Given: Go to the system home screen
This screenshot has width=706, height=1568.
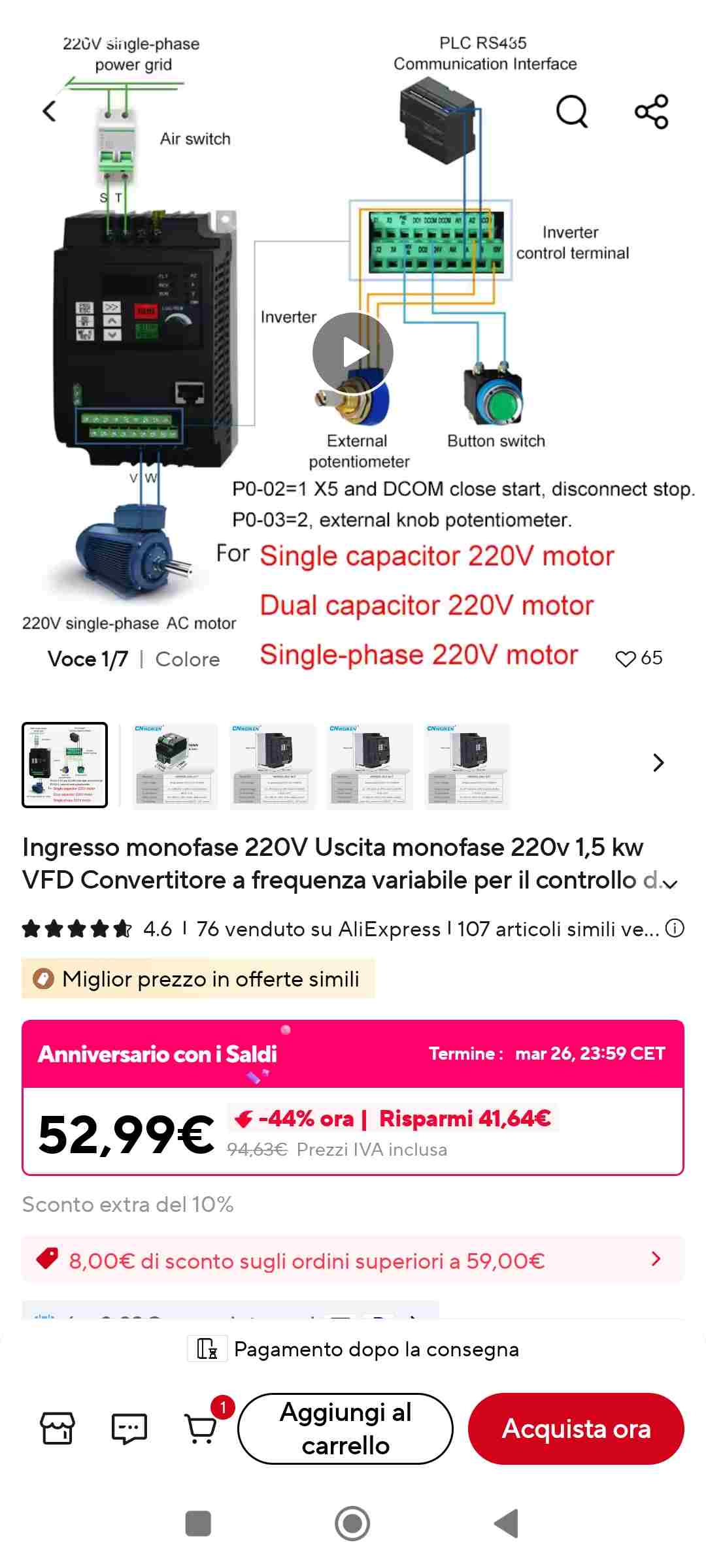Looking at the screenshot, I should coord(352,1524).
